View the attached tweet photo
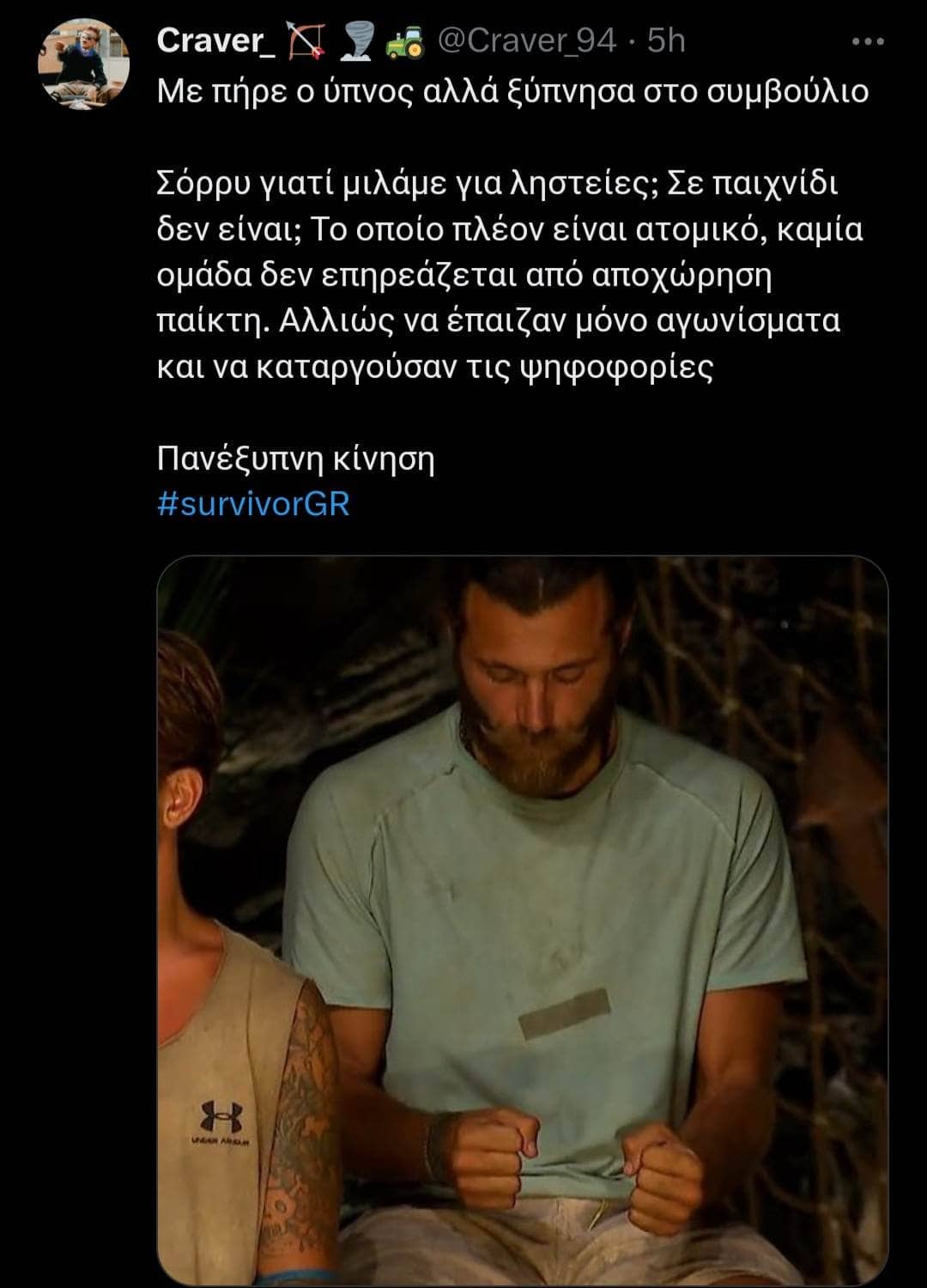The height and width of the screenshot is (1288, 927). 522,919
